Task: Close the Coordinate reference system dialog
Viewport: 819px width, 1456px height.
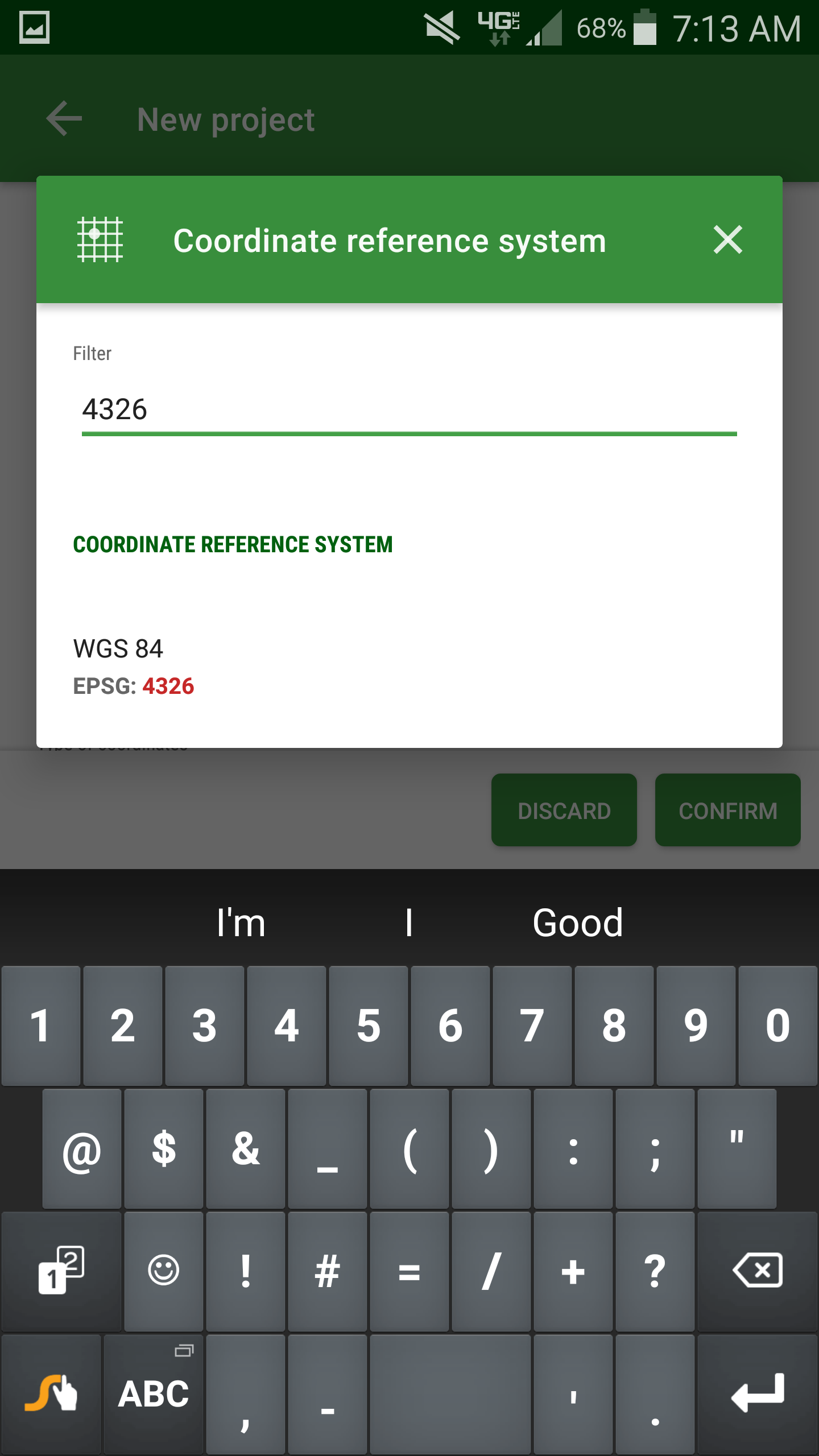Action: pos(727,239)
